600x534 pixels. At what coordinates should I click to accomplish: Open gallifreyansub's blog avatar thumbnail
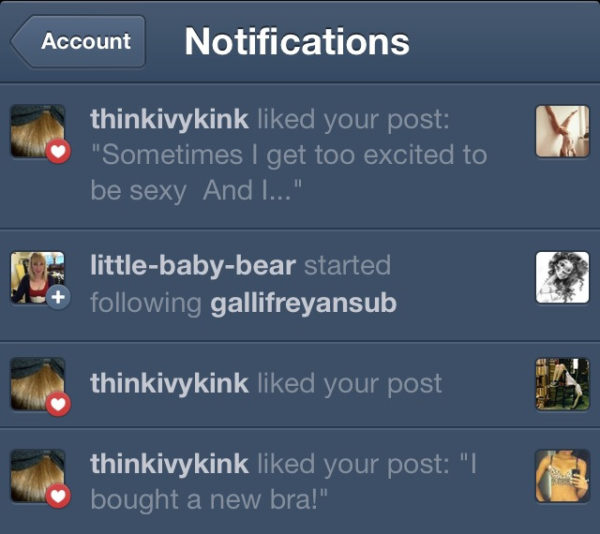(x=562, y=277)
